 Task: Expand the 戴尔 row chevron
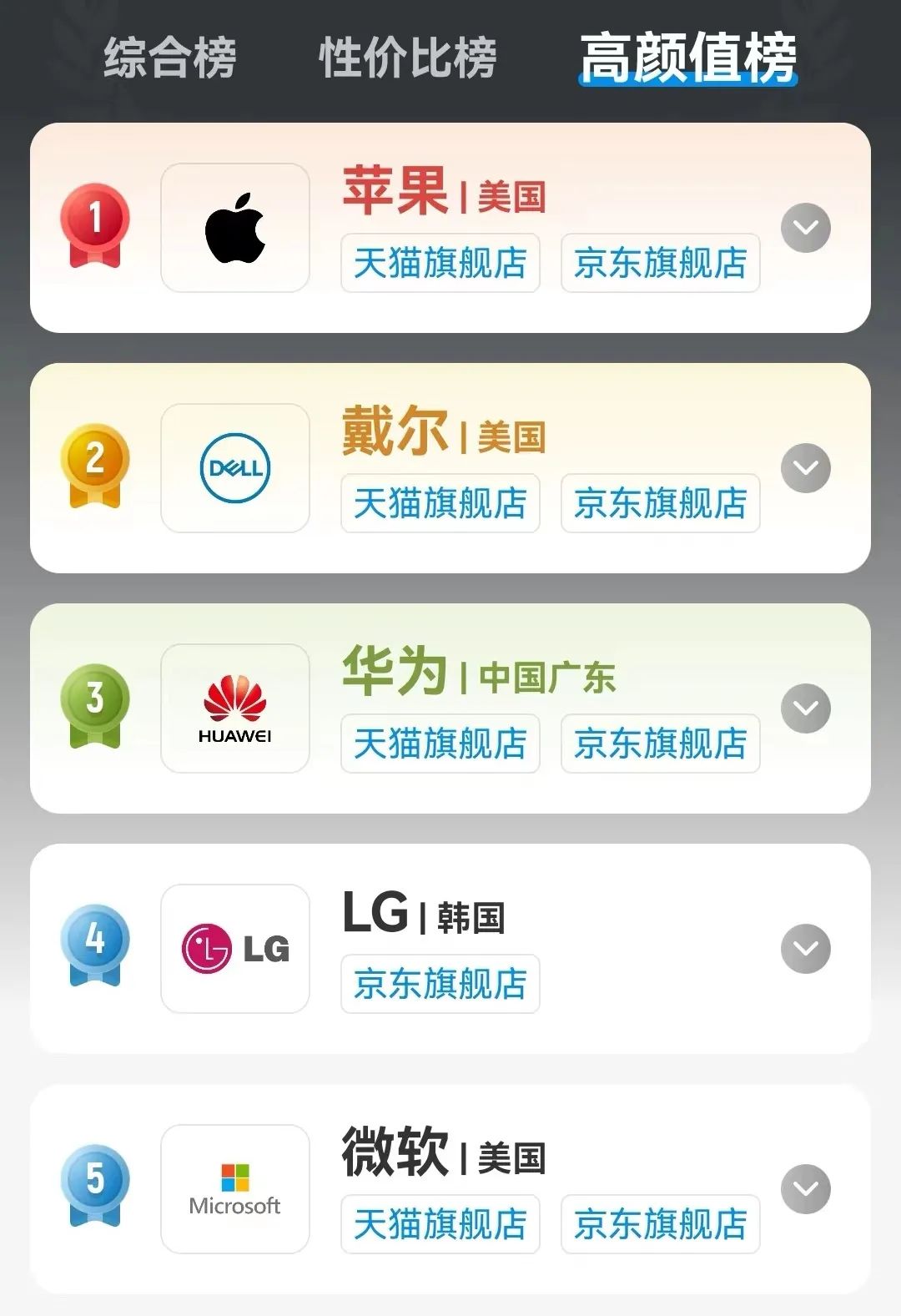tap(804, 468)
